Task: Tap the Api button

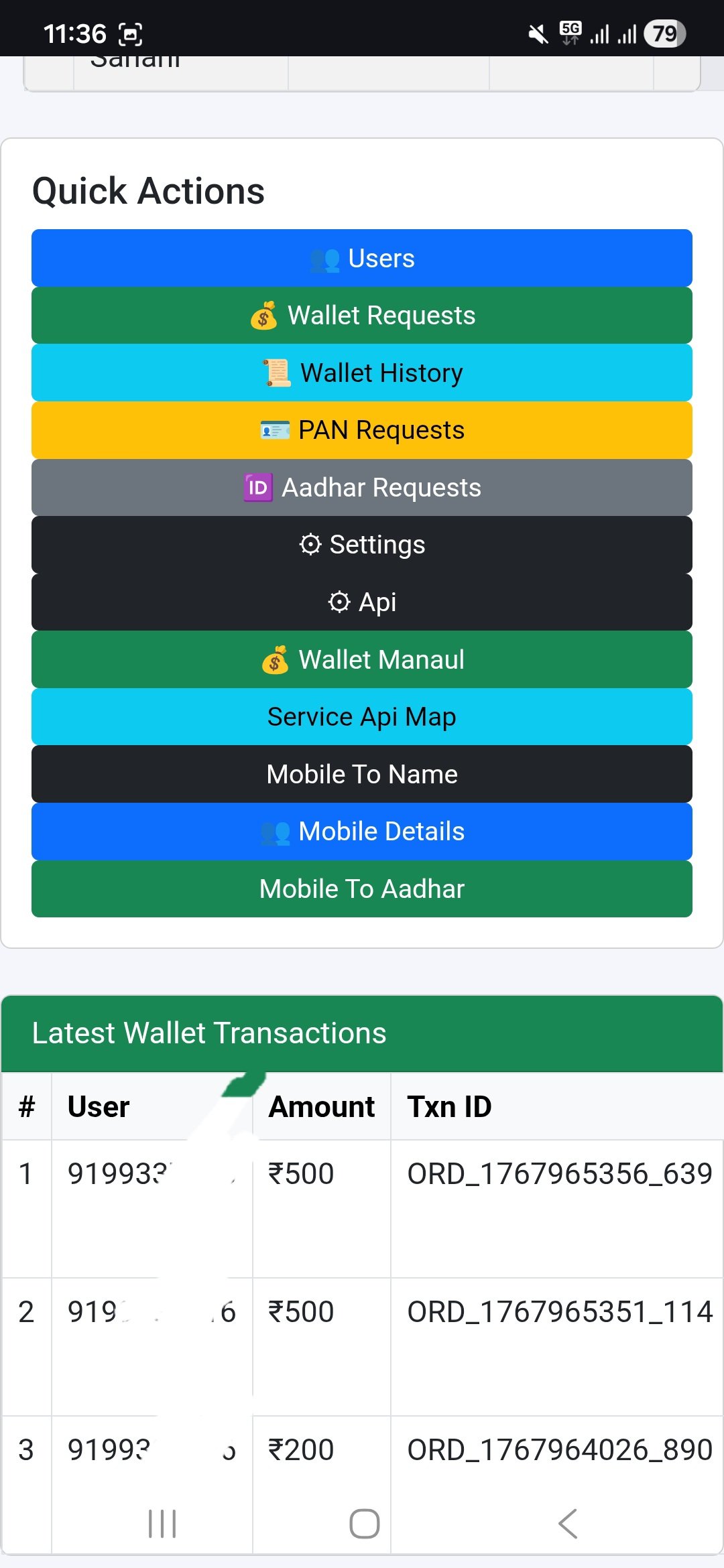Action: (362, 602)
